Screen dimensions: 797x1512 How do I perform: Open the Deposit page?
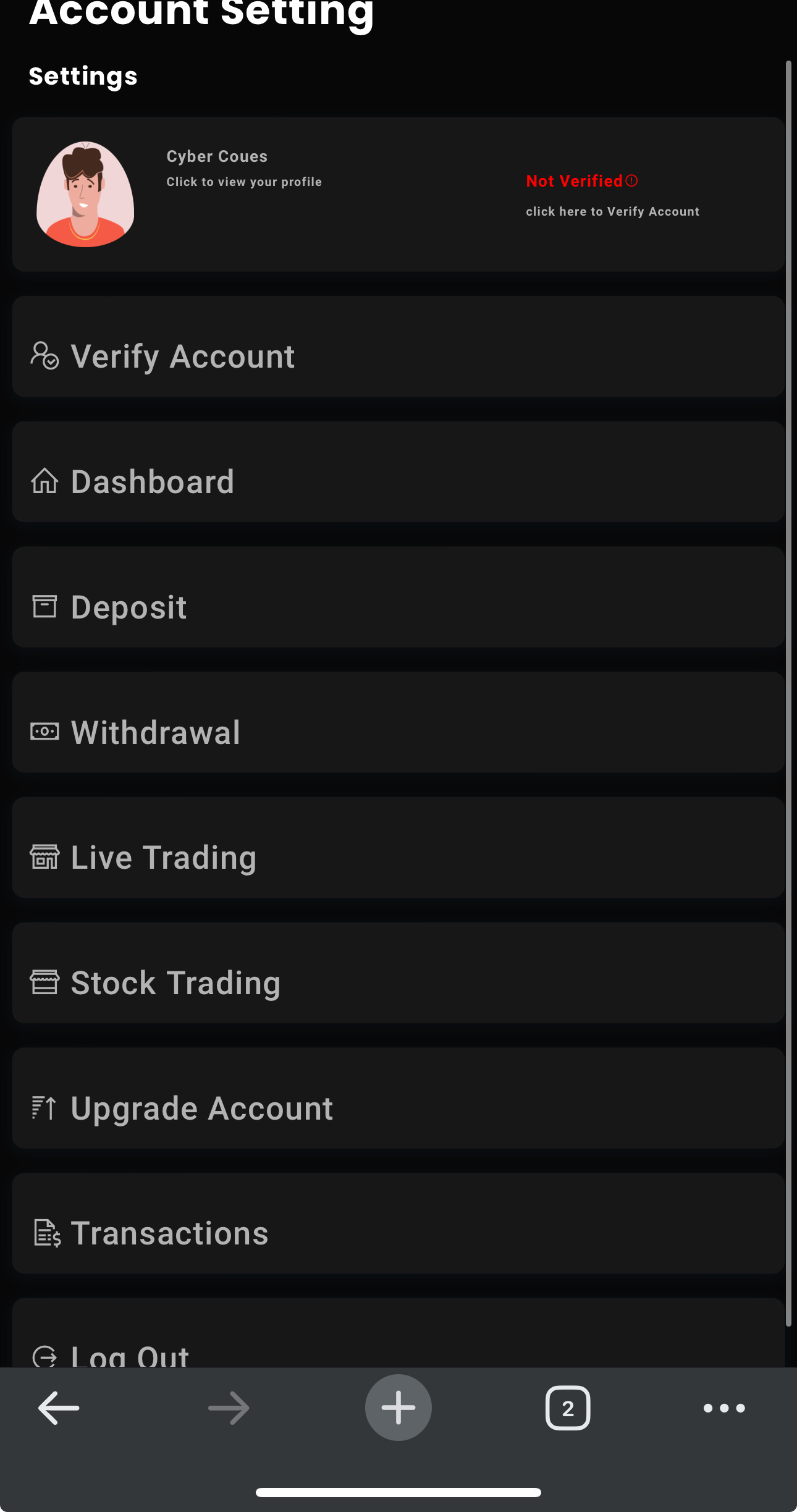(x=399, y=598)
